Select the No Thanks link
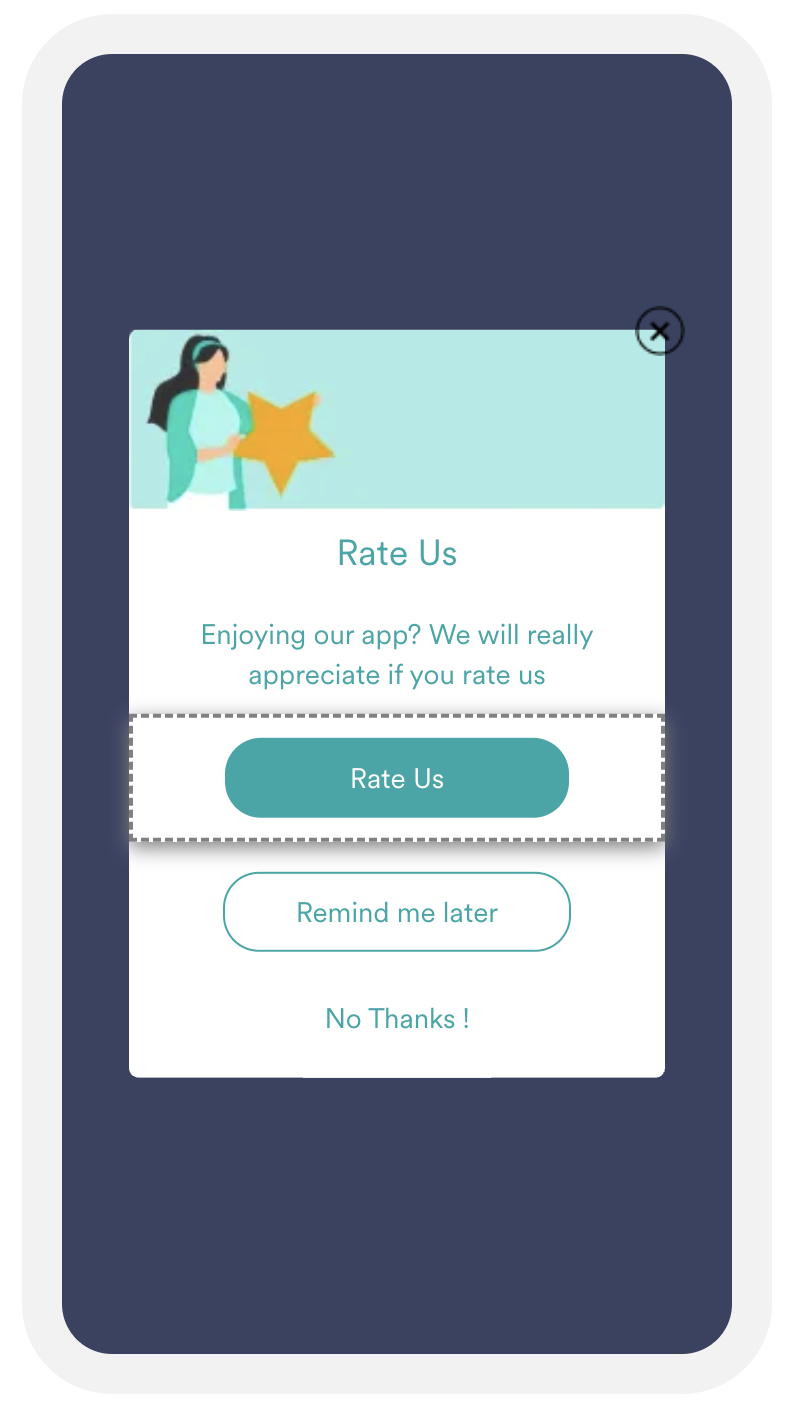The height and width of the screenshot is (1412, 802). point(396,1018)
